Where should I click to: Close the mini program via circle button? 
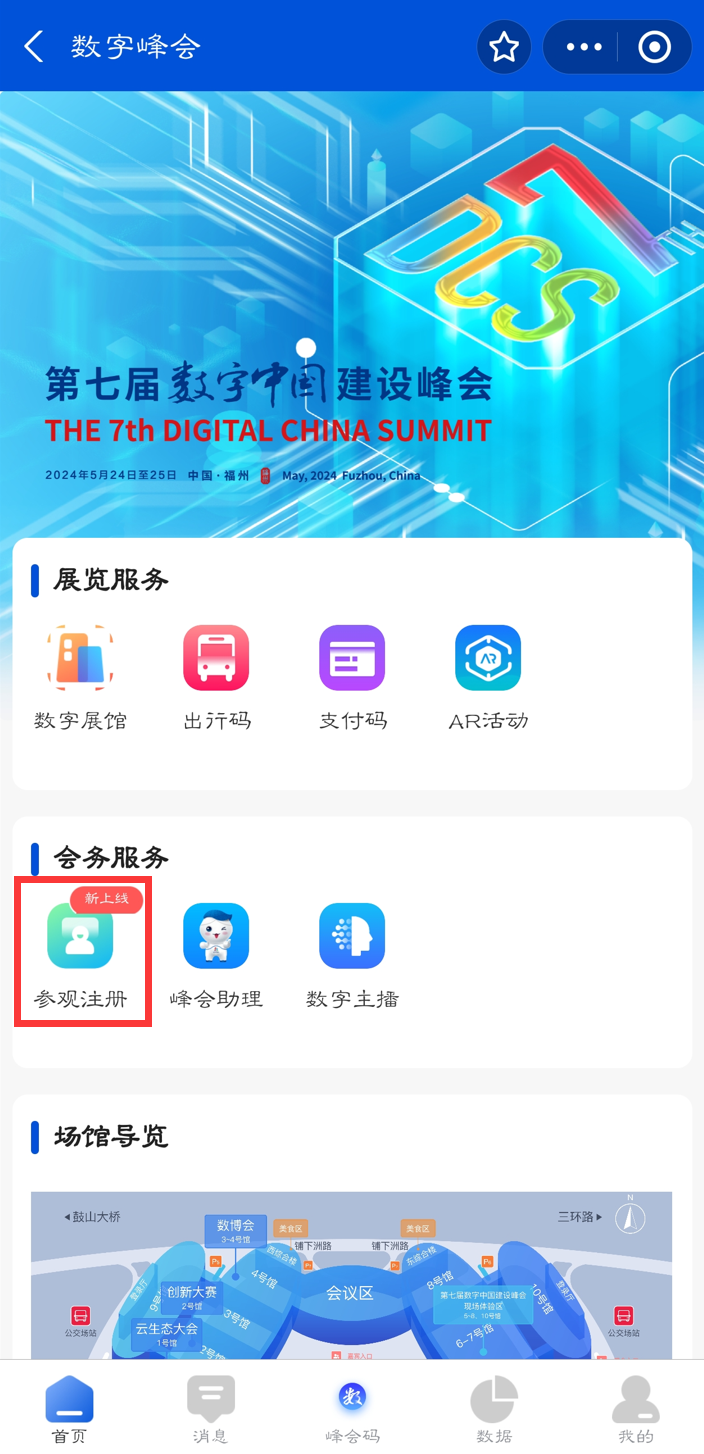click(654, 47)
